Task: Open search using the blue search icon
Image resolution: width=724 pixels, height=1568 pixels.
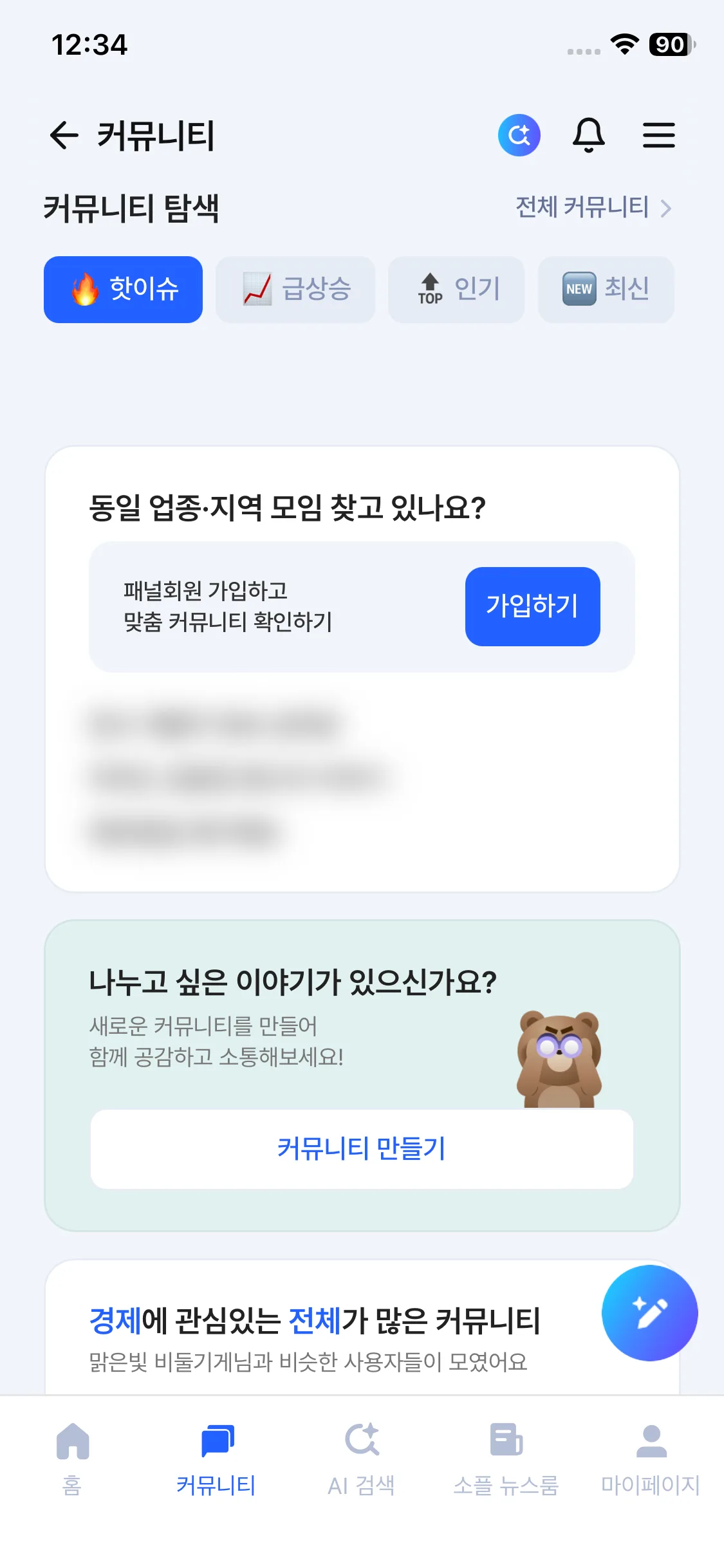Action: coord(519,135)
